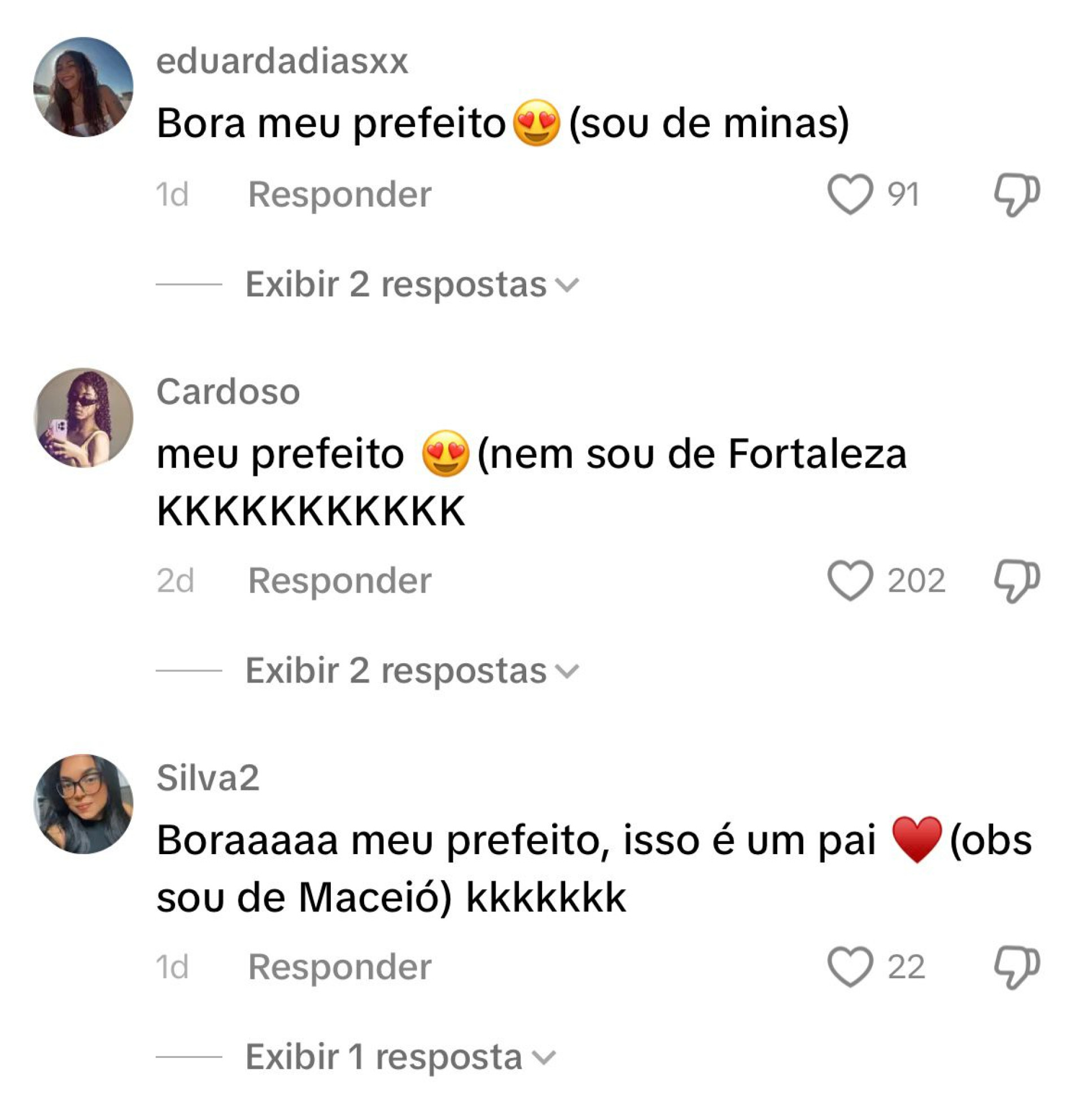This screenshot has height=1120, width=1084.
Task: Dislike Silva2's comment
Action: pyautogui.click(x=1016, y=967)
